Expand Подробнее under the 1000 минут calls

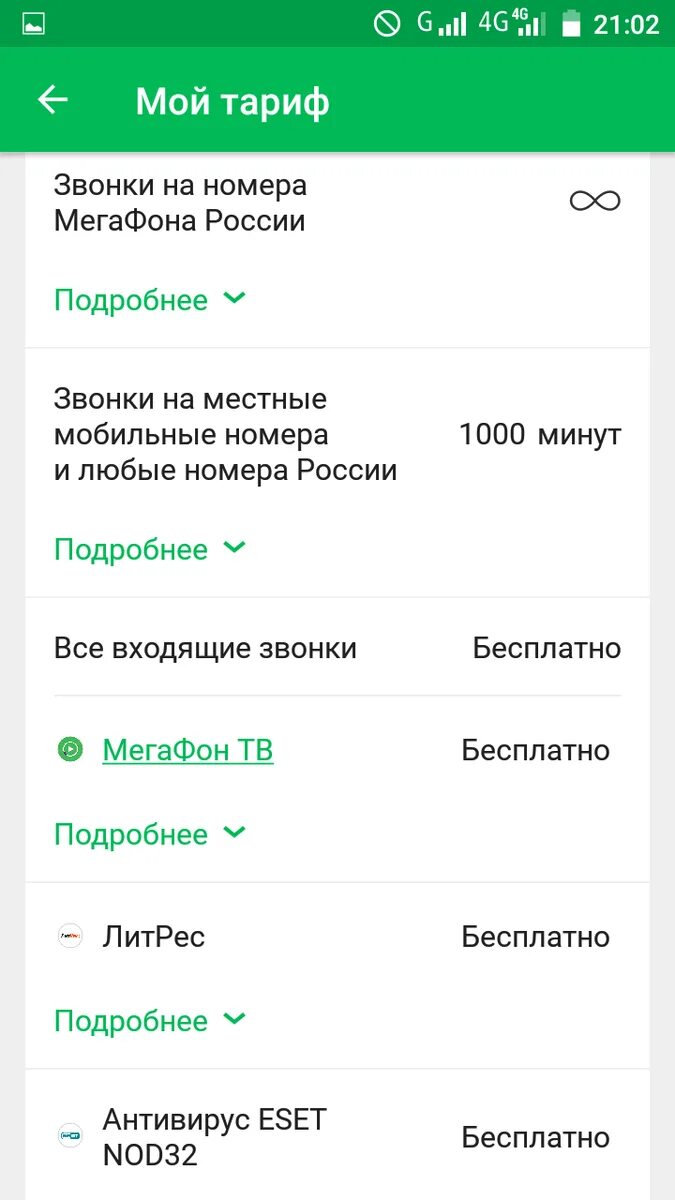(x=149, y=549)
